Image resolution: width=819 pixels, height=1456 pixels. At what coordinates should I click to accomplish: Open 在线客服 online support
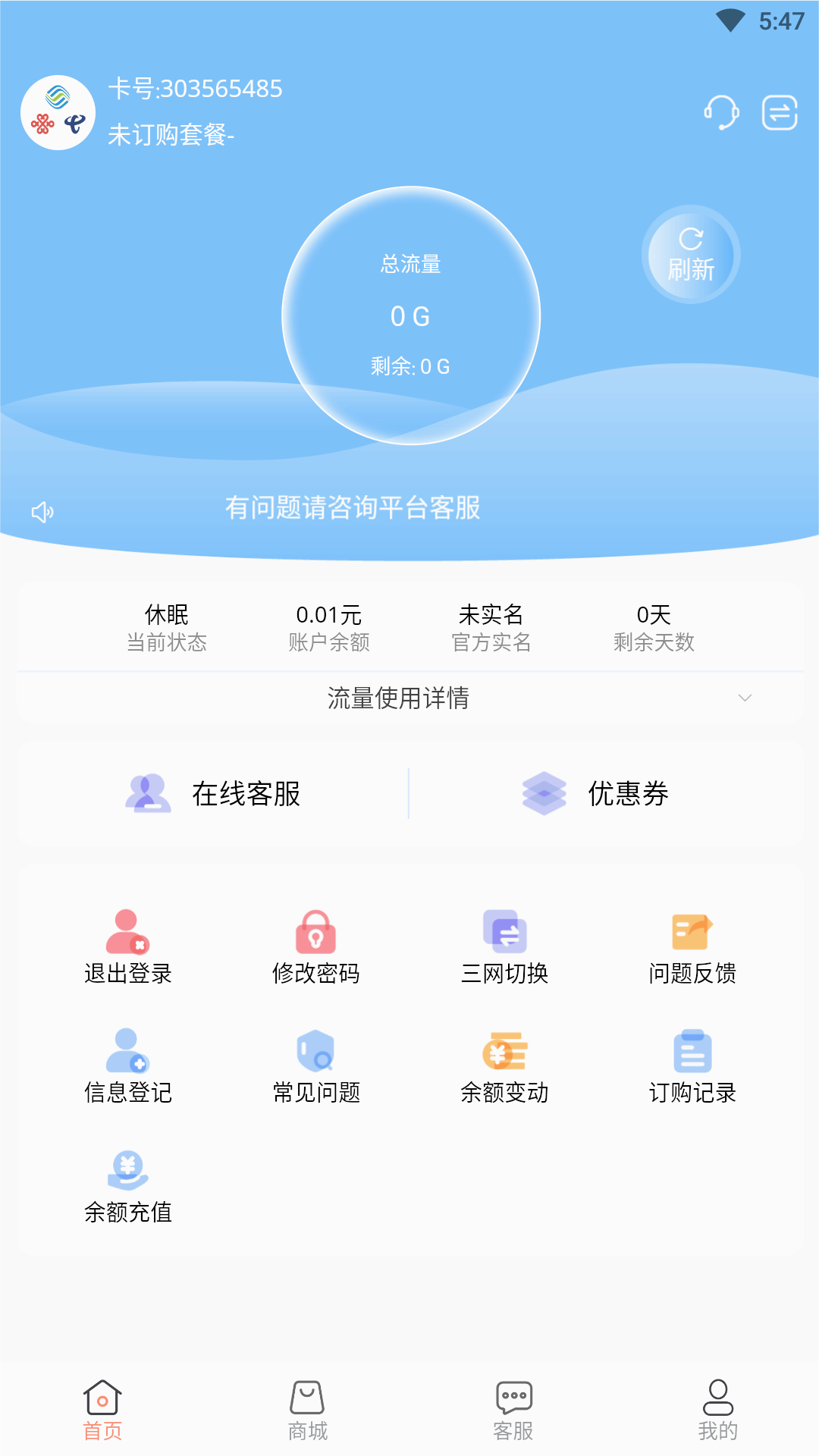pyautogui.click(x=214, y=793)
